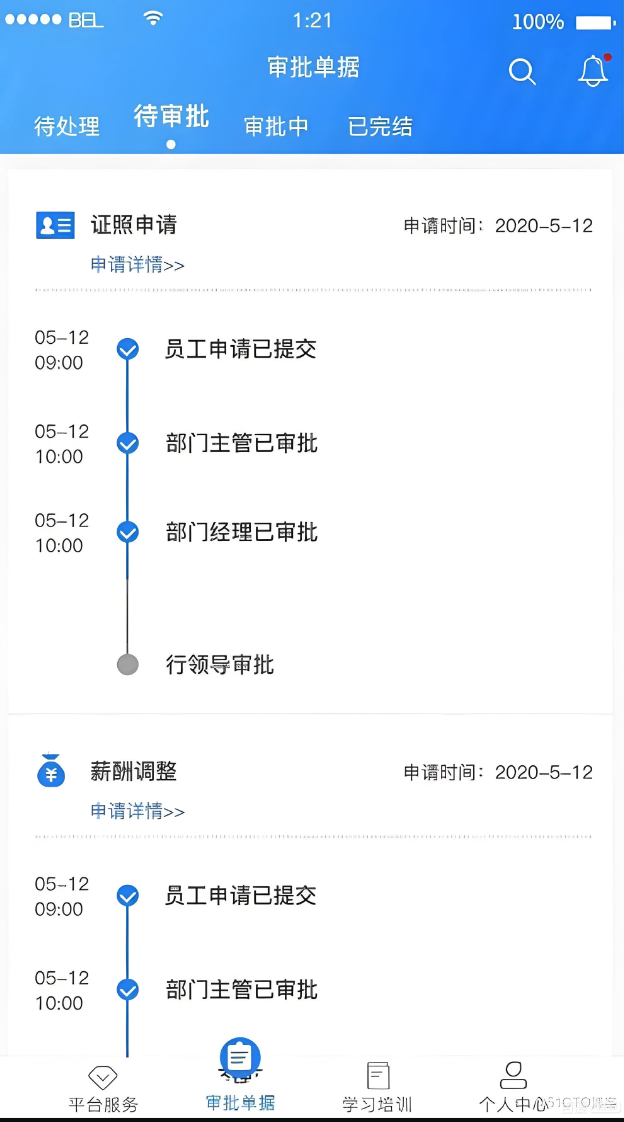The height and width of the screenshot is (1122, 624).
Task: Switch to the 审批中 tab
Action: (x=276, y=127)
